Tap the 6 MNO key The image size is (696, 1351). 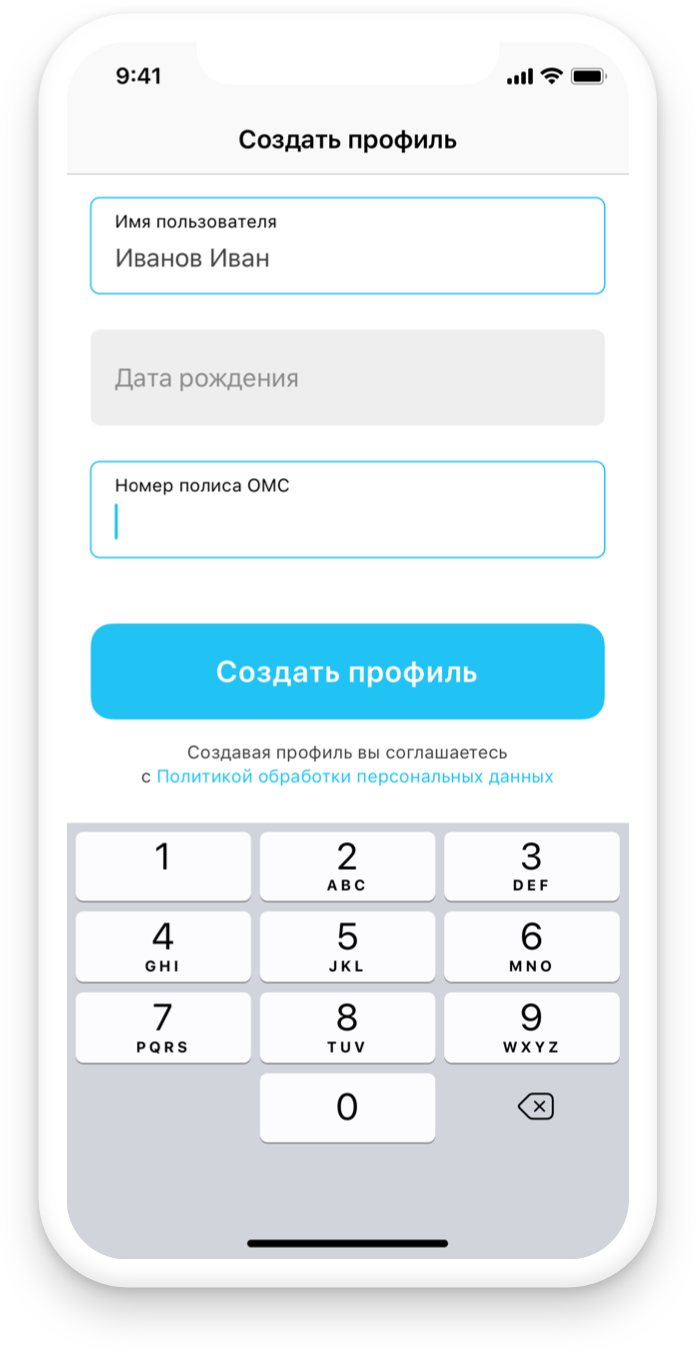(x=531, y=946)
